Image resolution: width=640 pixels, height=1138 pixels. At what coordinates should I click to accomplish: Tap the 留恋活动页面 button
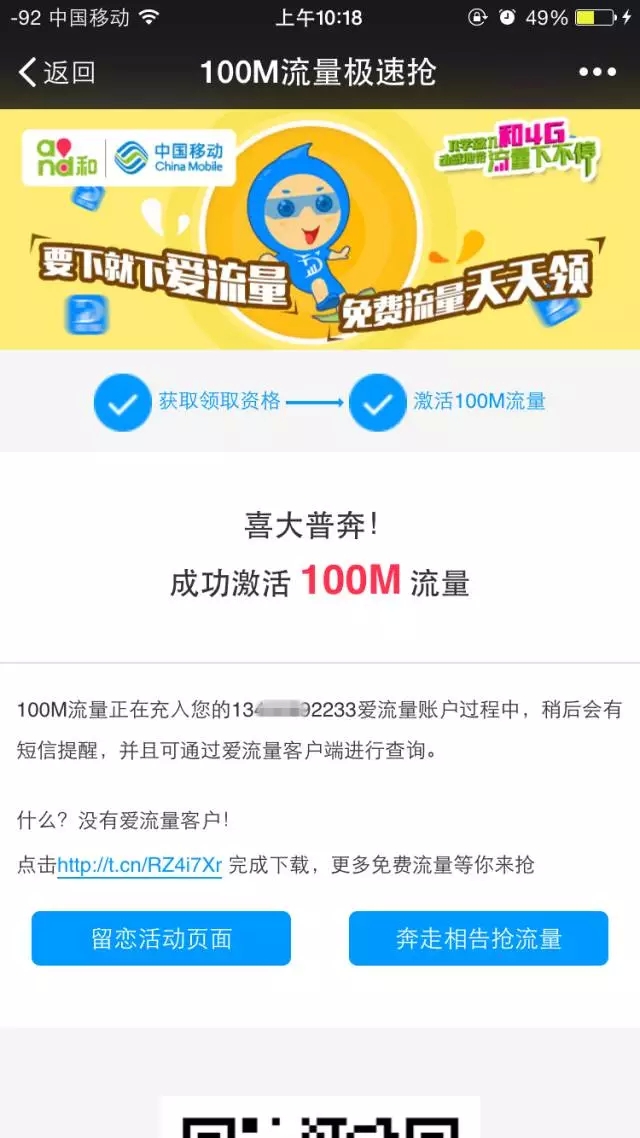tap(161, 938)
